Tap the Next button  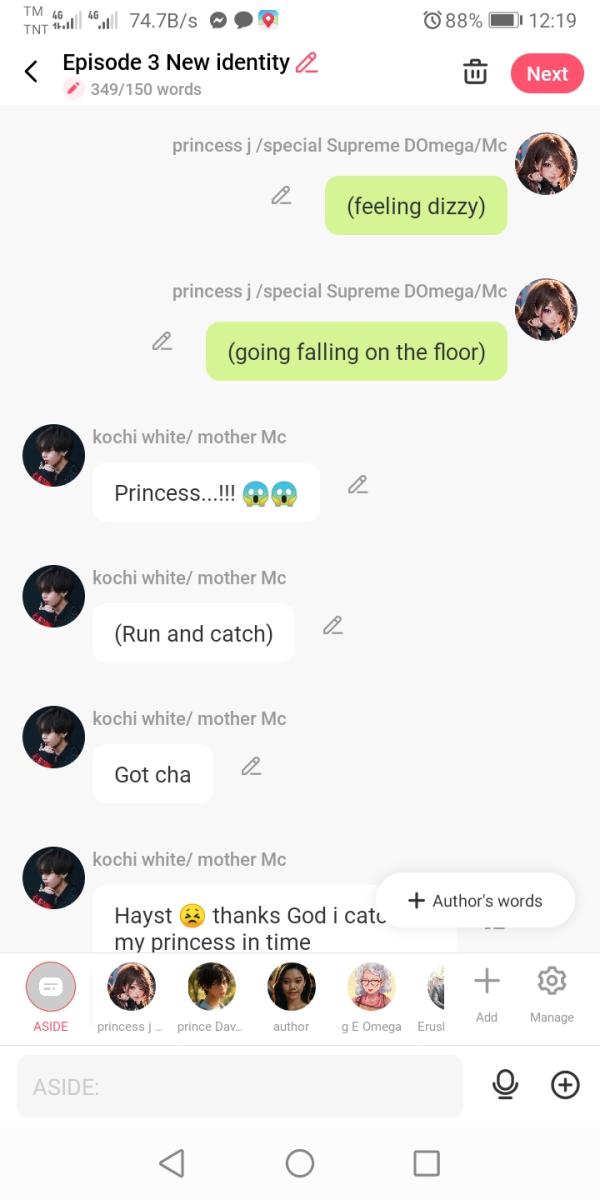coord(547,74)
